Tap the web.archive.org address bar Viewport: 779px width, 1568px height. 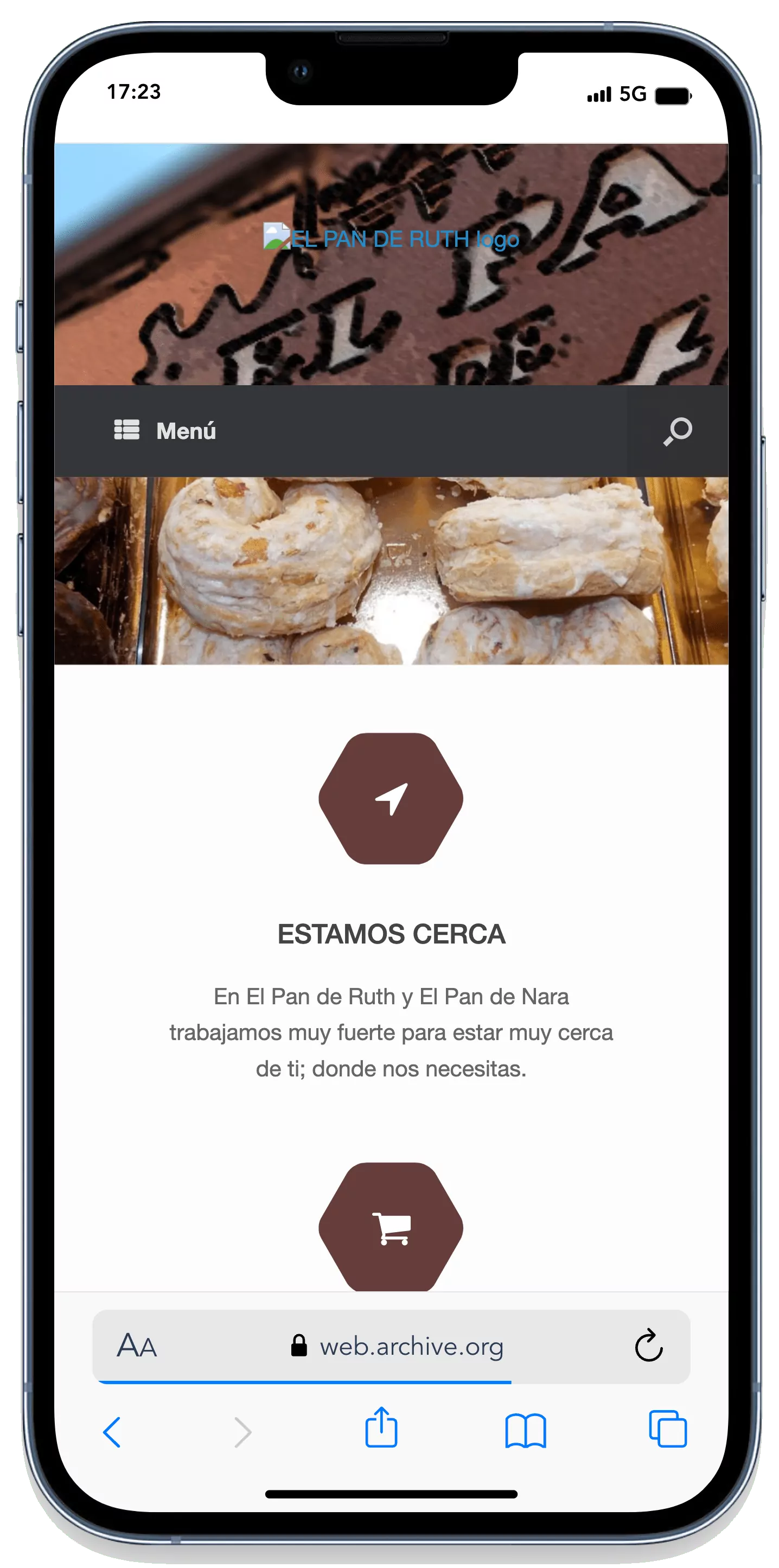399,1347
